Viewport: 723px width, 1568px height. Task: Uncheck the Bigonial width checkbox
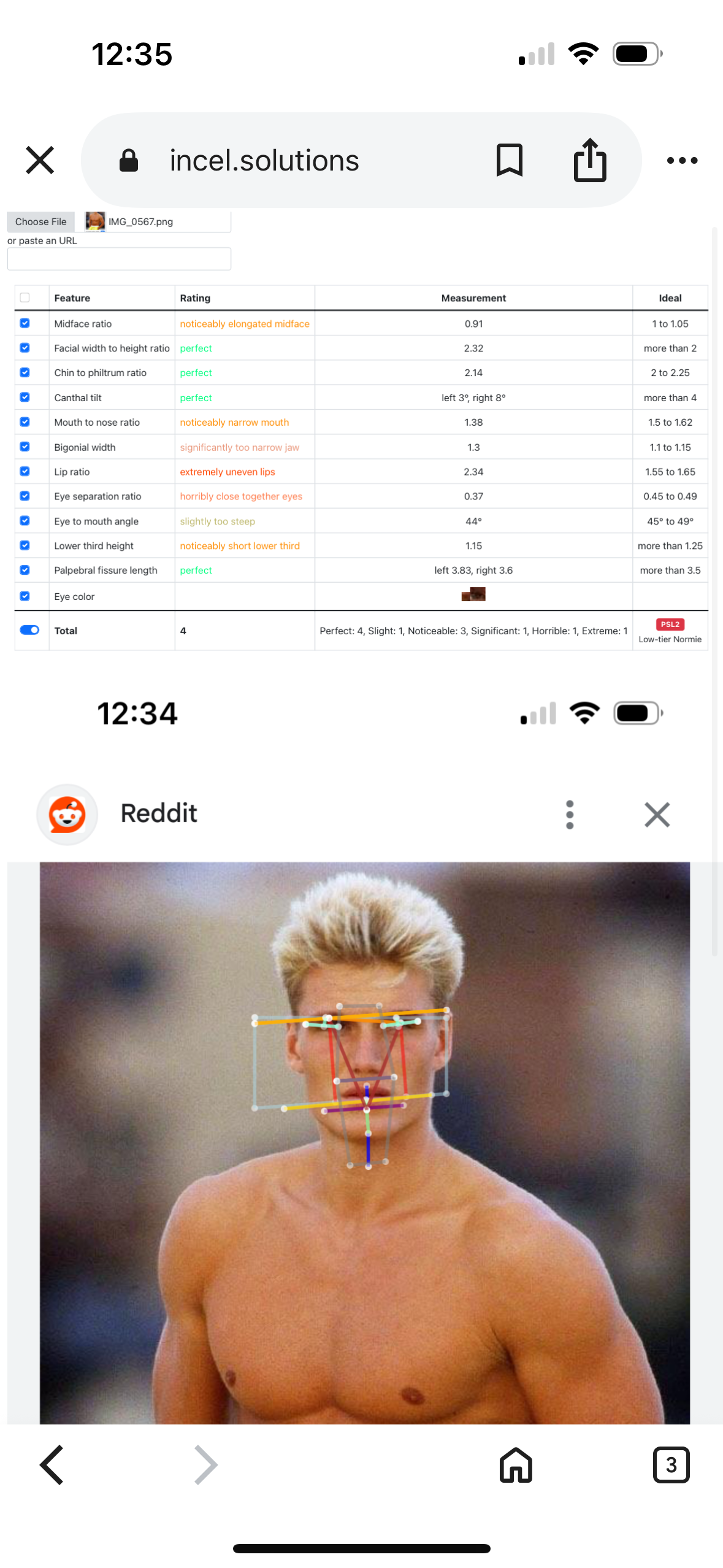[25, 447]
